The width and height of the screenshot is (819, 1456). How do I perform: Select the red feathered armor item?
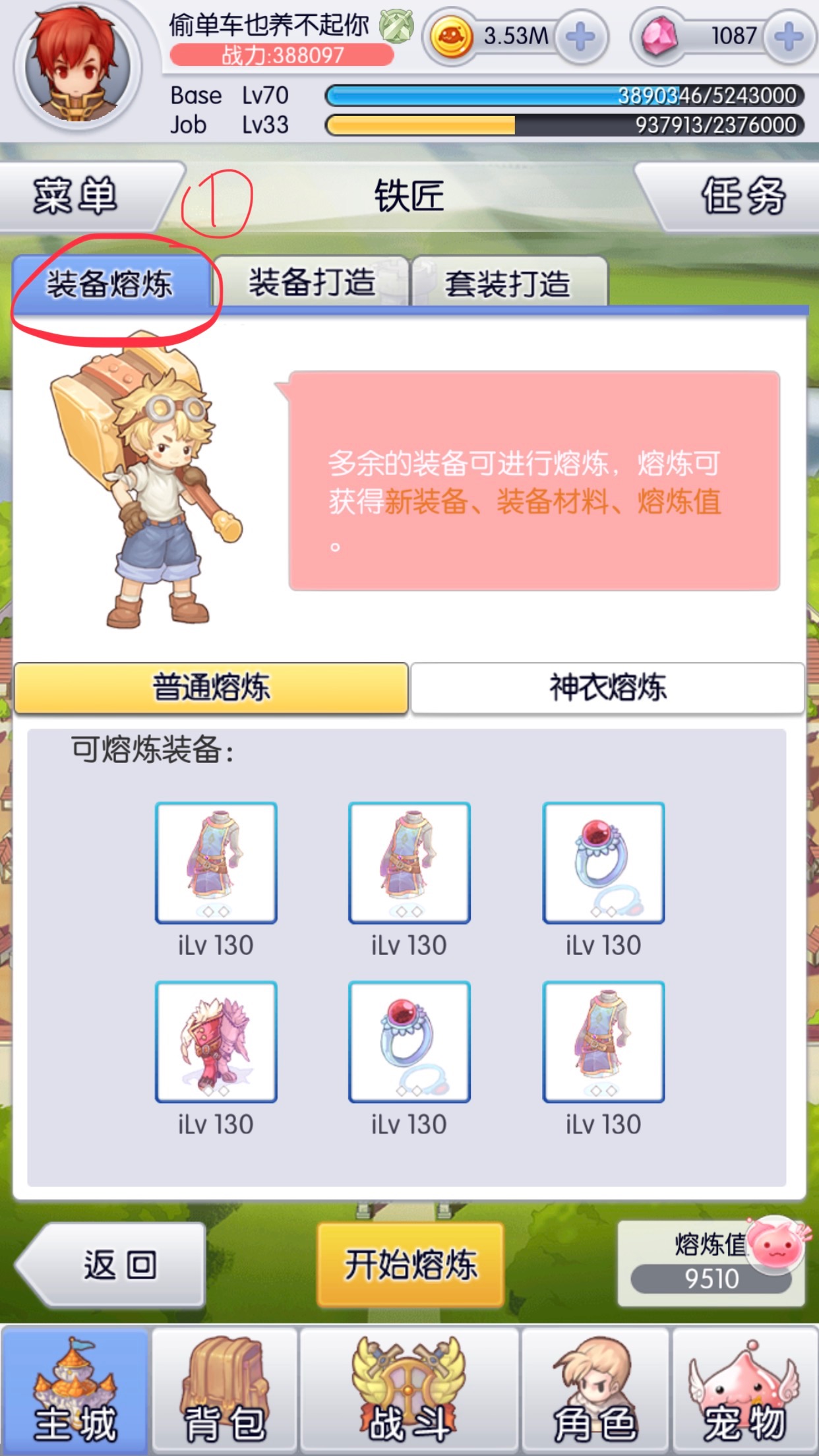point(216,1041)
